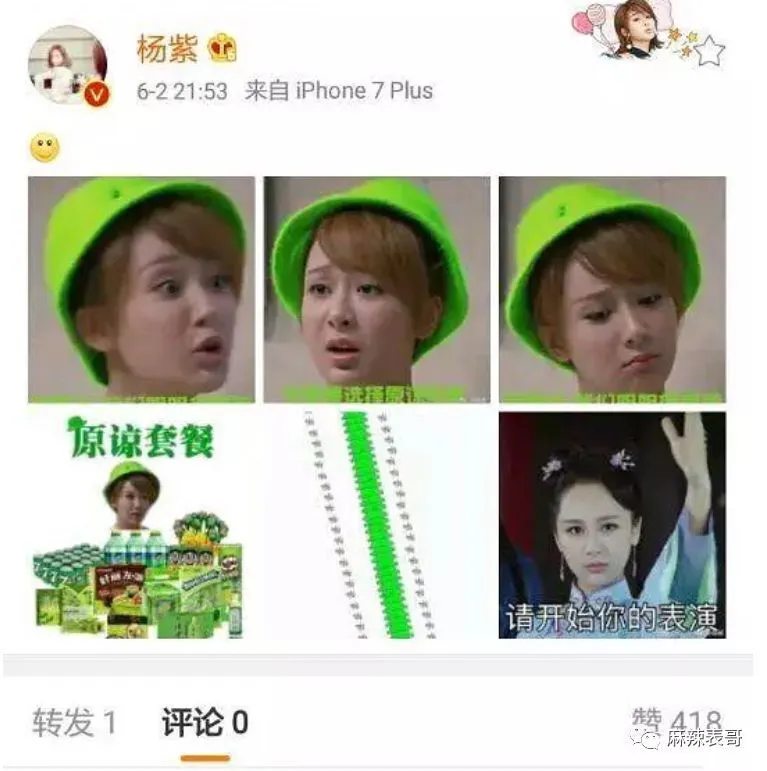View first green-hat photo with the surprised face
Viewport: 767px width, 771px height.
(x=141, y=289)
